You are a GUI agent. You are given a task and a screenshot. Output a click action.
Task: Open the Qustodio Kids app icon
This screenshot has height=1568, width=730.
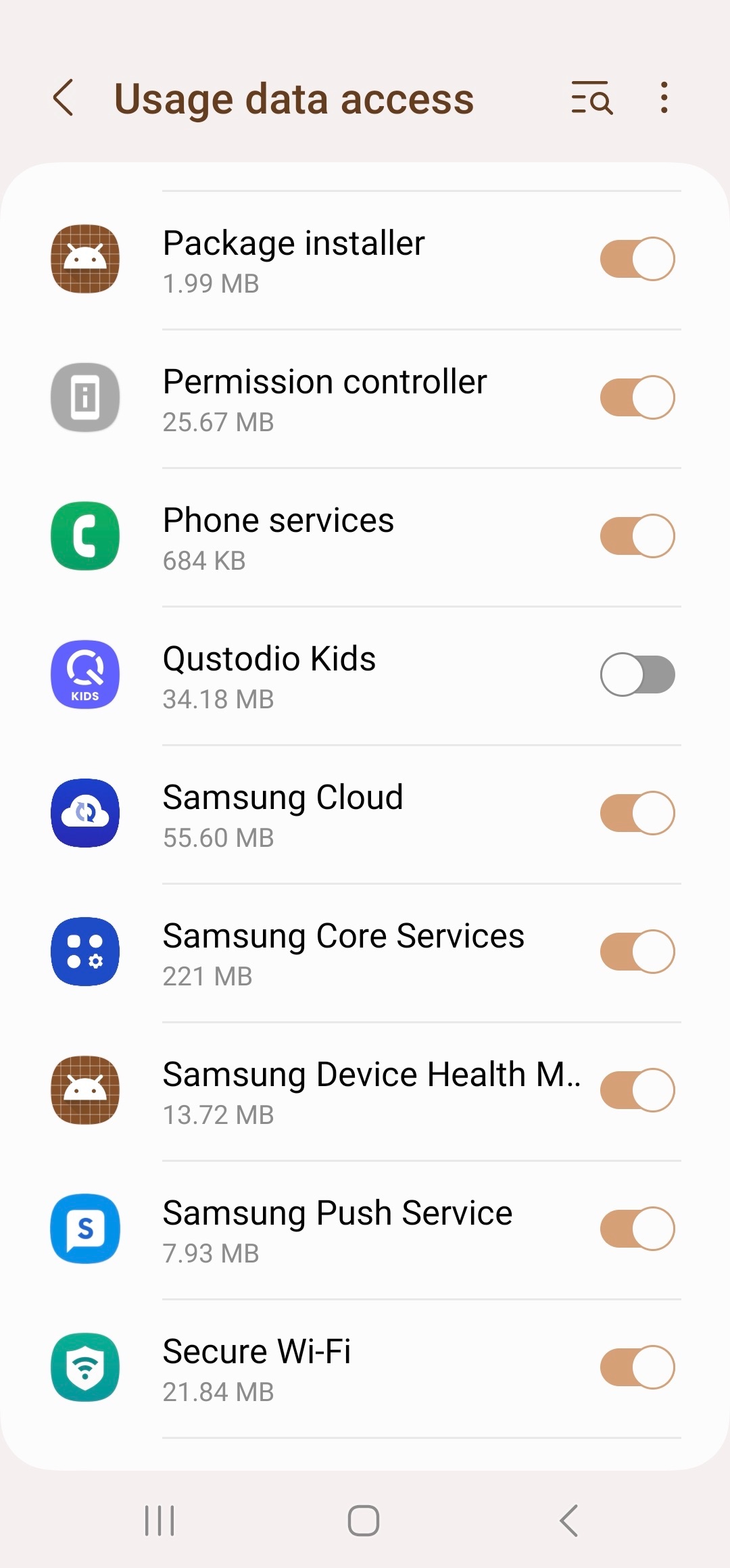(x=84, y=675)
